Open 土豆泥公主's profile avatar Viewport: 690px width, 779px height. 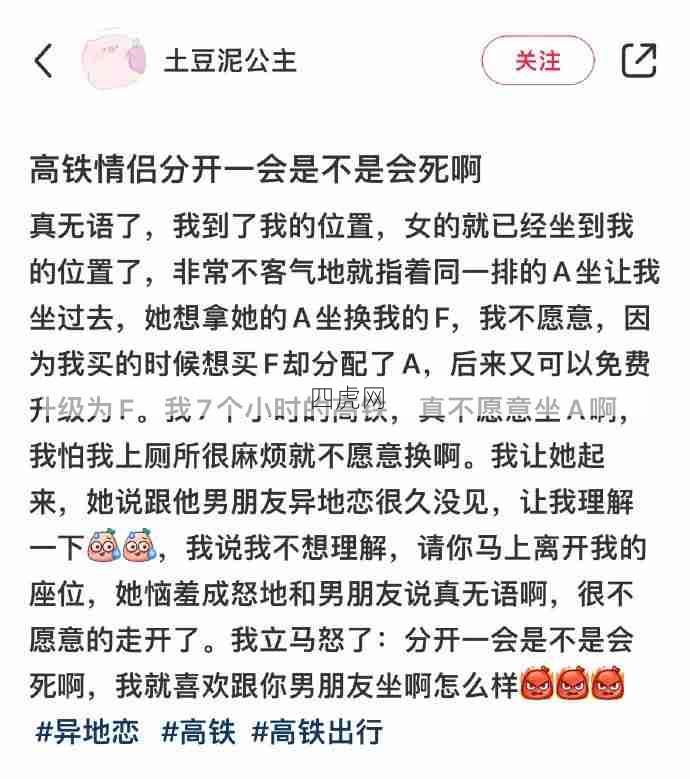114,60
